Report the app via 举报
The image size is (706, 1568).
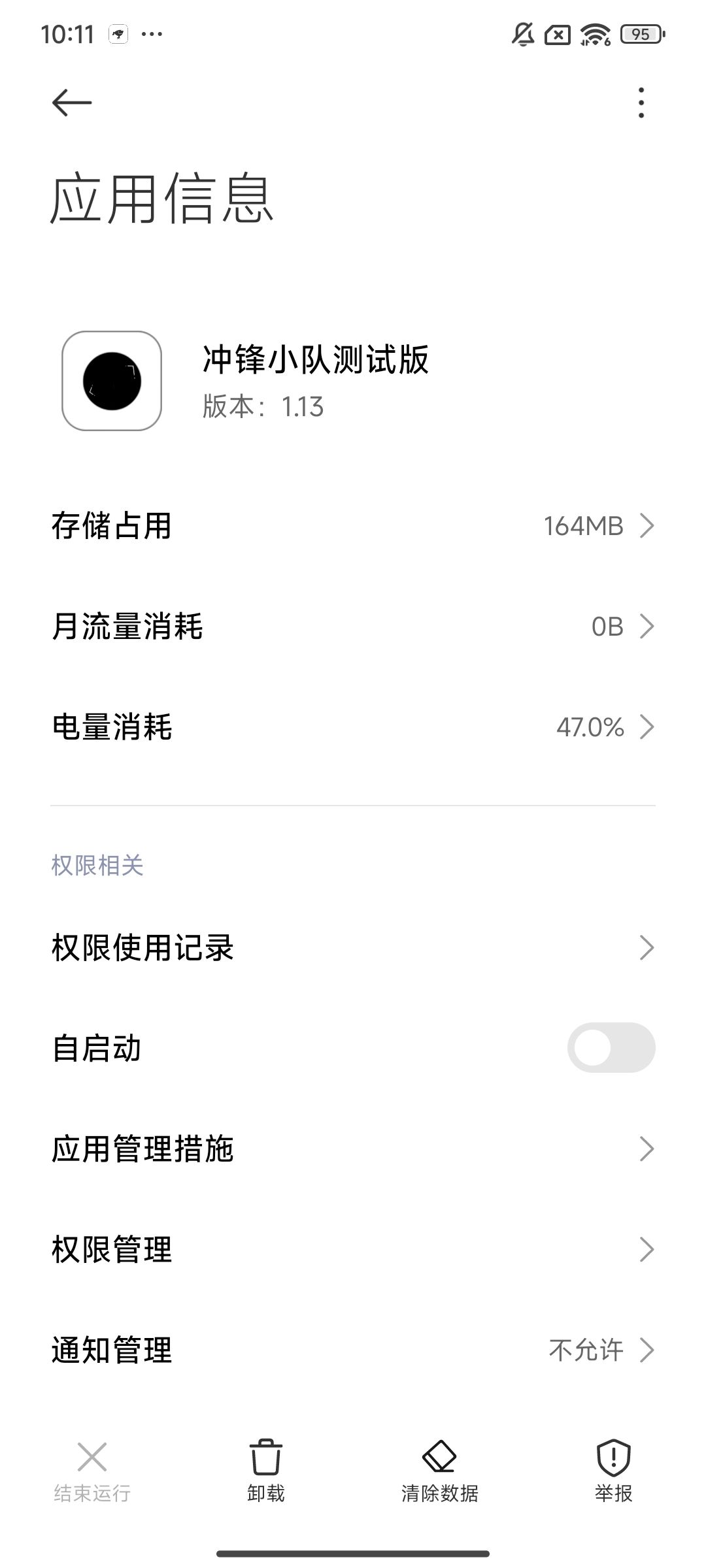pyautogui.click(x=613, y=1471)
